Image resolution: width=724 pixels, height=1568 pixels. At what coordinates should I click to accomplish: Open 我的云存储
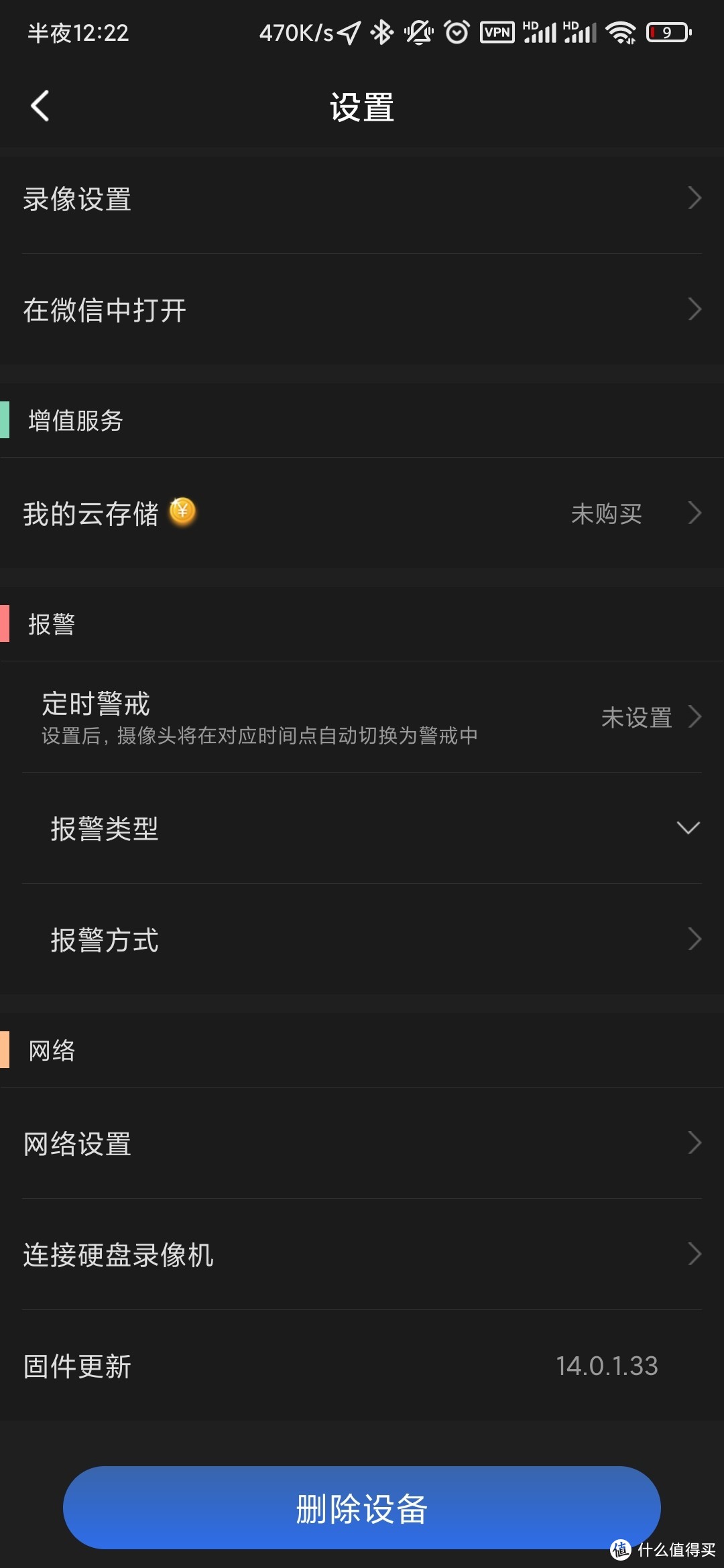[x=362, y=513]
